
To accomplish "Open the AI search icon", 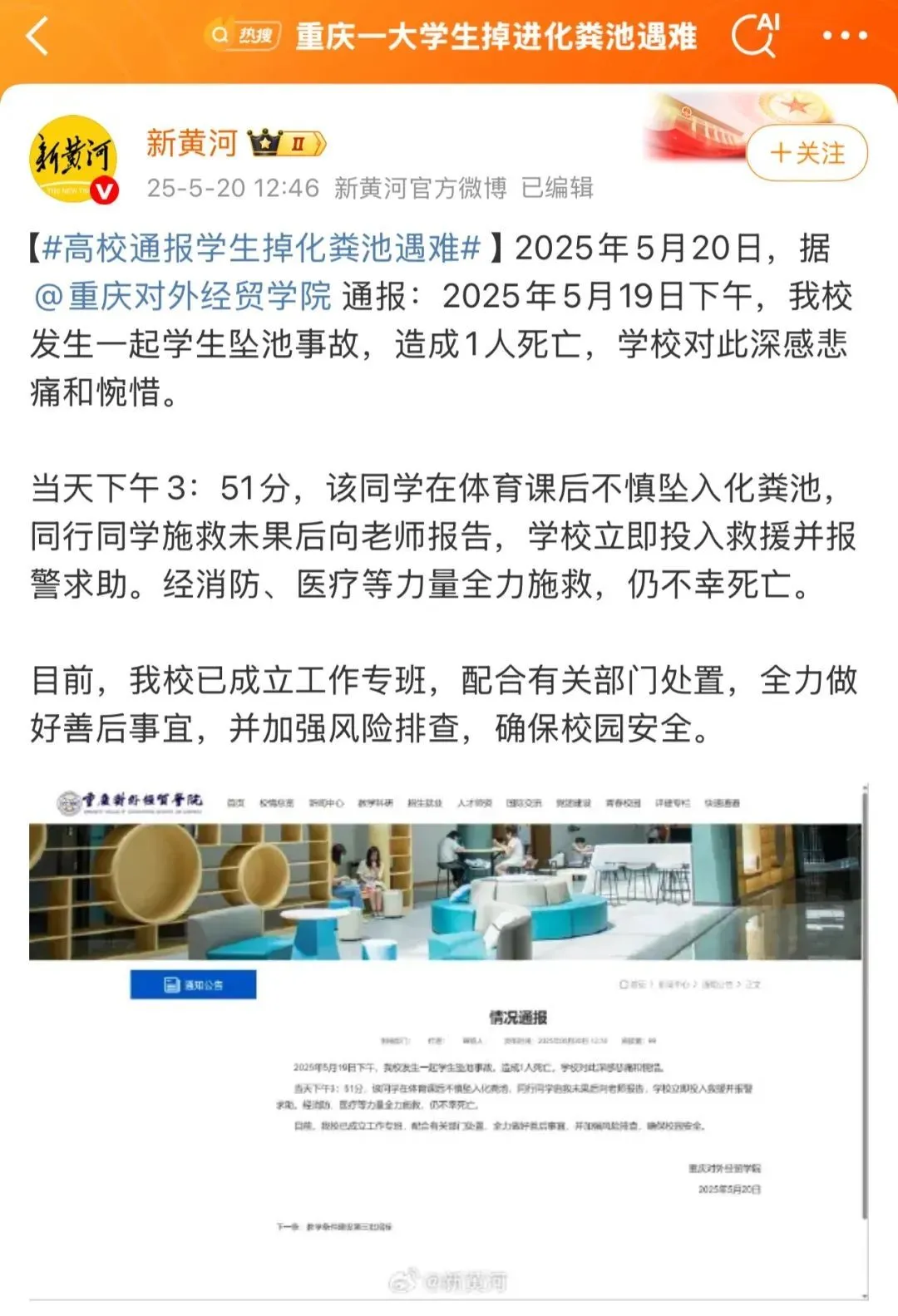I will click(x=755, y=36).
